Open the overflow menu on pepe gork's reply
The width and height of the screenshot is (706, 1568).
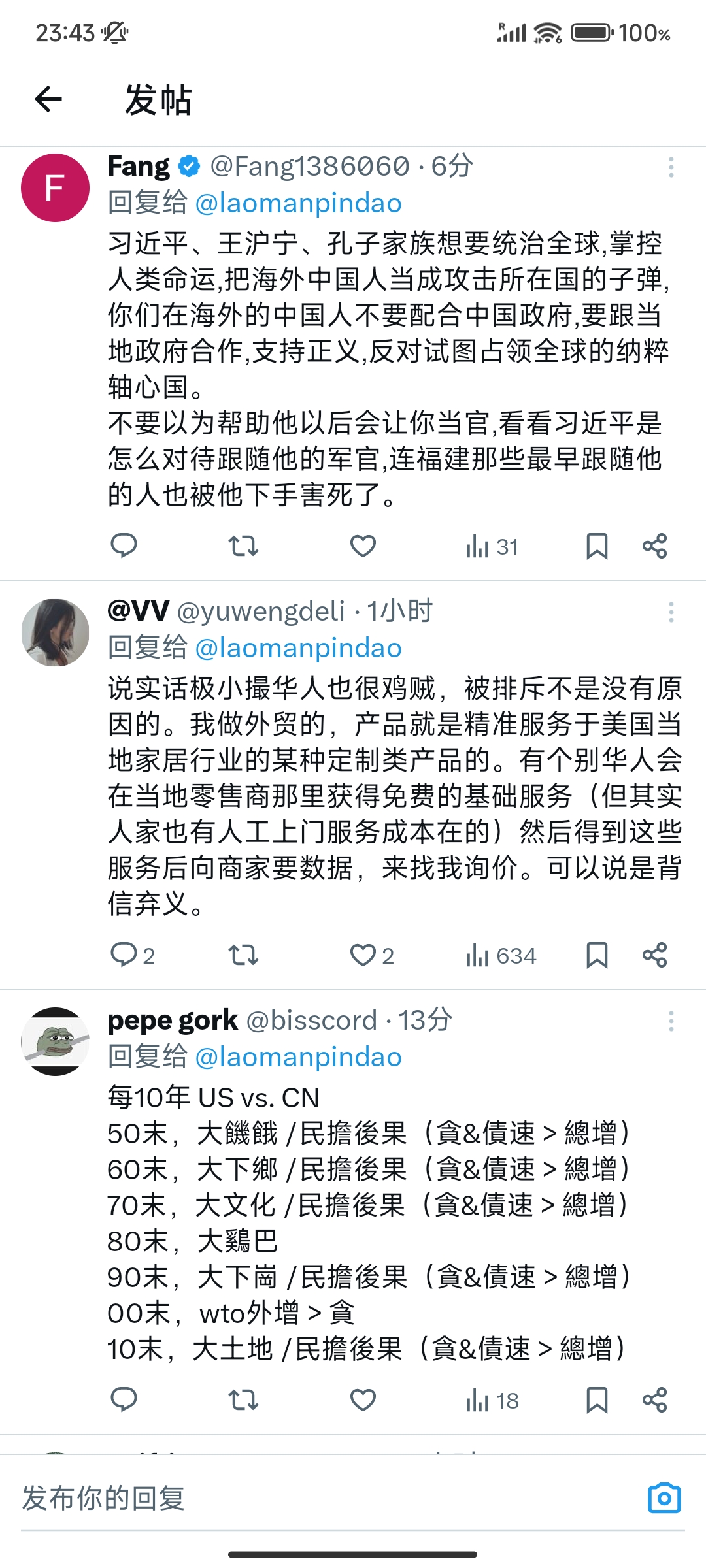pos(671,1021)
